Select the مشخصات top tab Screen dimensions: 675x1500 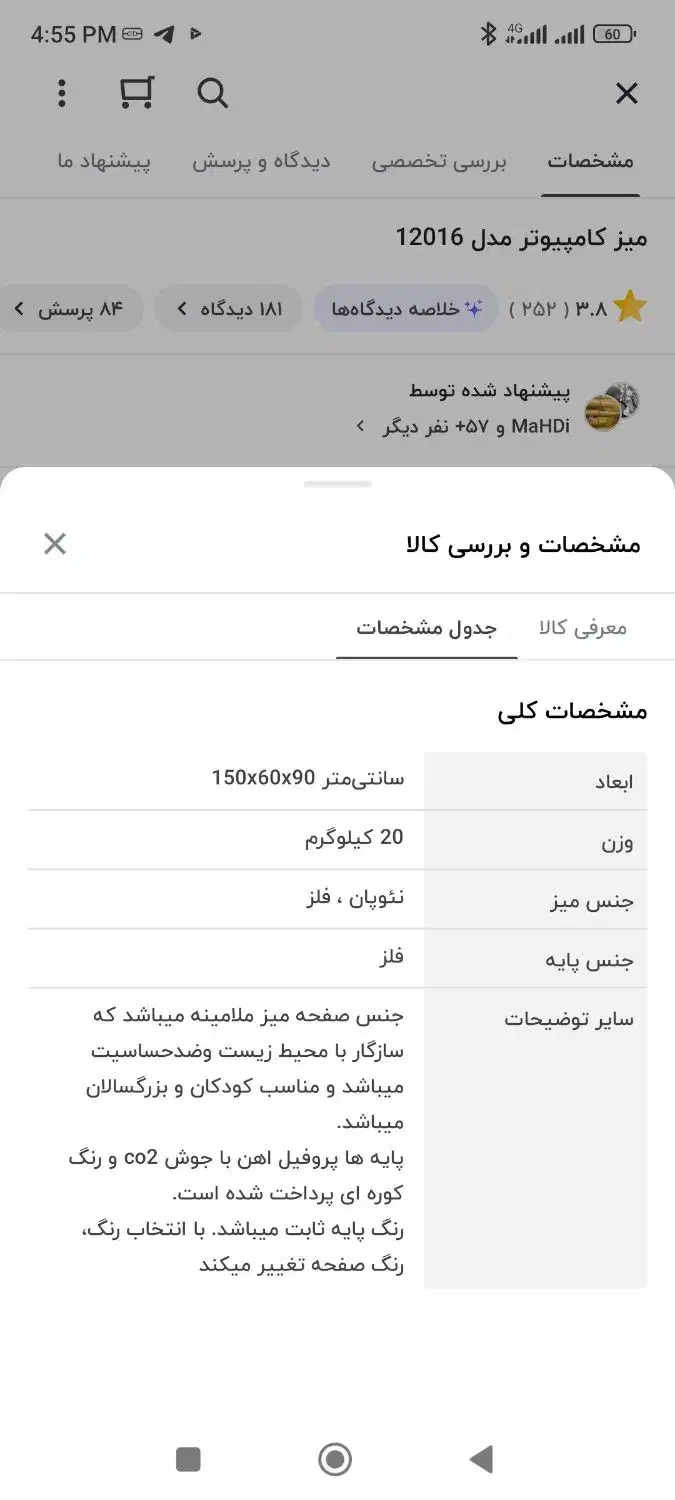click(590, 162)
